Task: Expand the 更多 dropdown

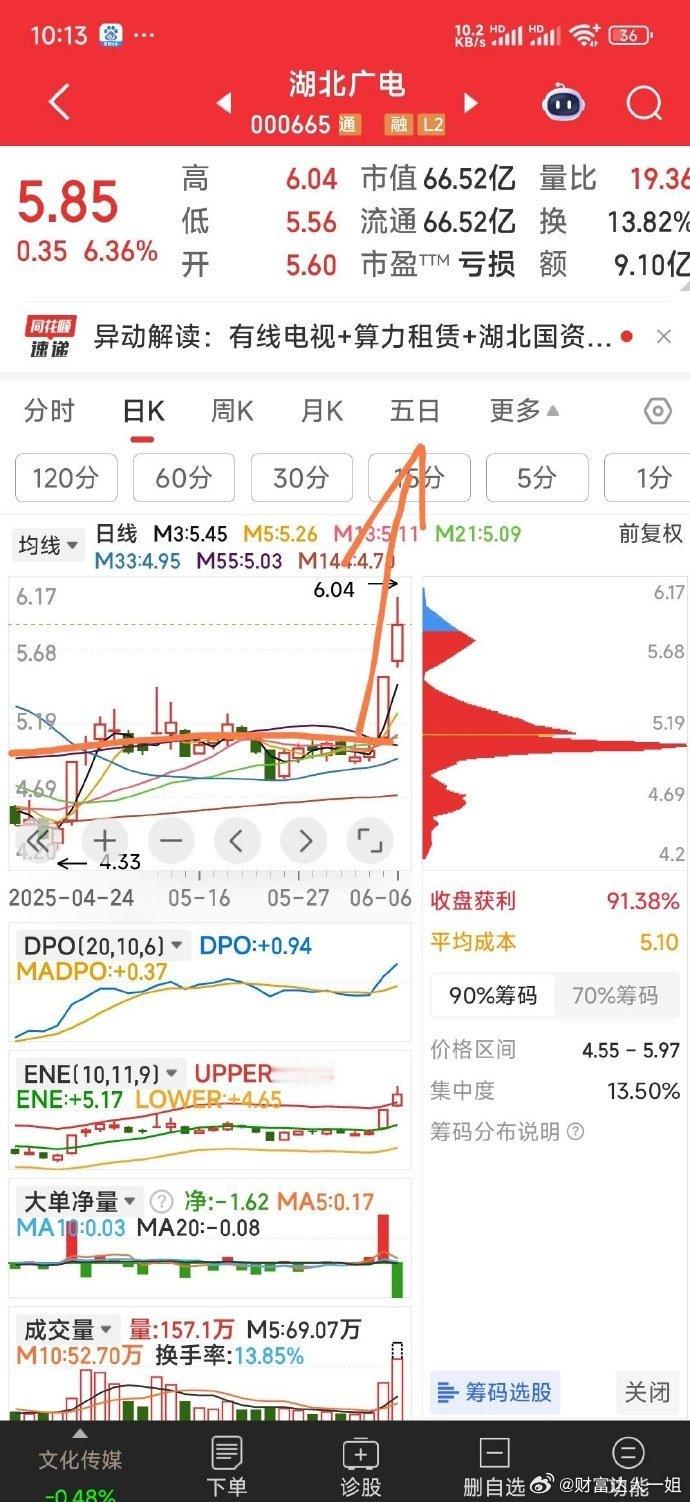Action: pyautogui.click(x=524, y=411)
